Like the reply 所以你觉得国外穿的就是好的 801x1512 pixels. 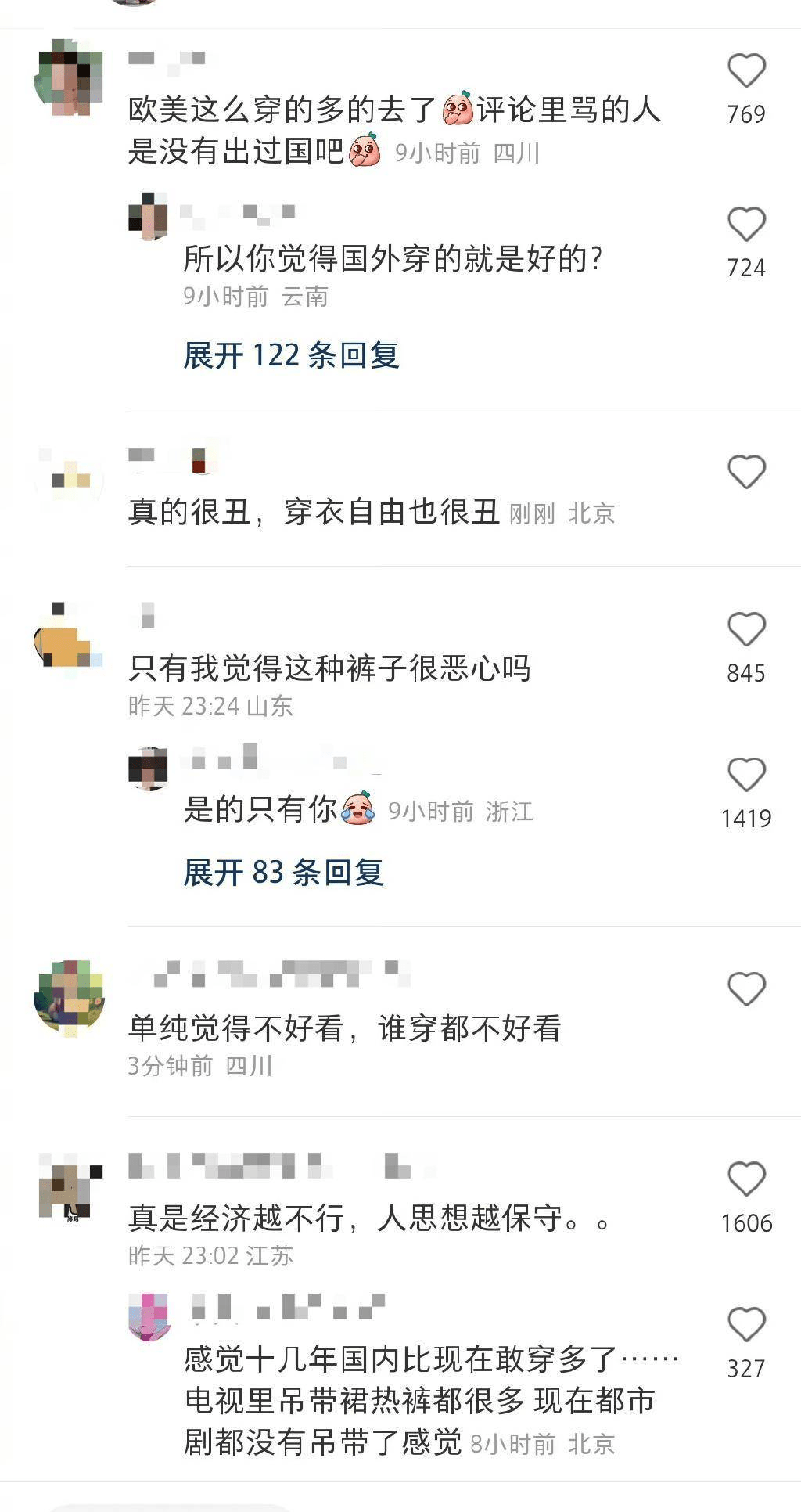[746, 225]
